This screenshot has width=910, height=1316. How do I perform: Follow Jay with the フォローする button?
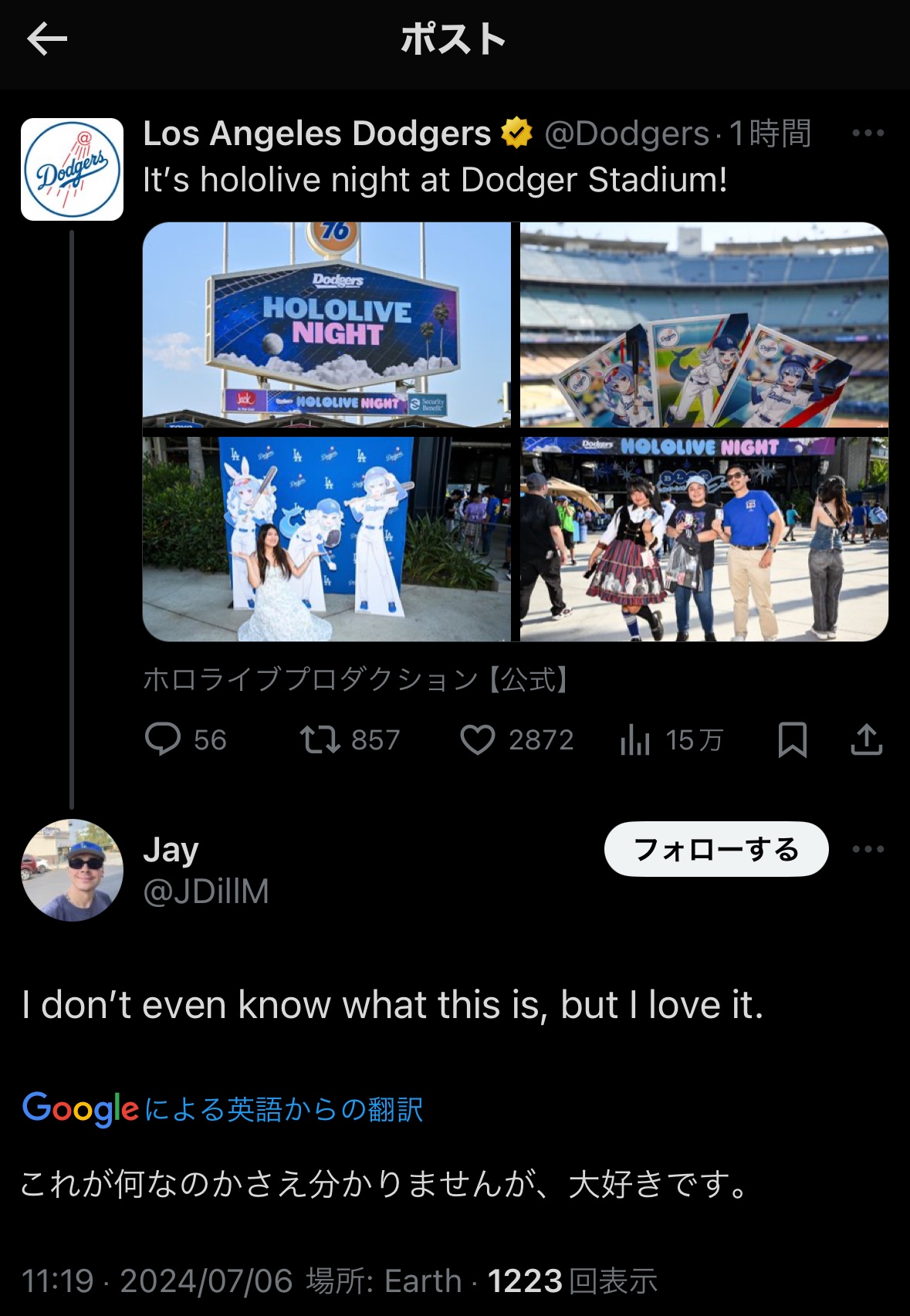[715, 849]
